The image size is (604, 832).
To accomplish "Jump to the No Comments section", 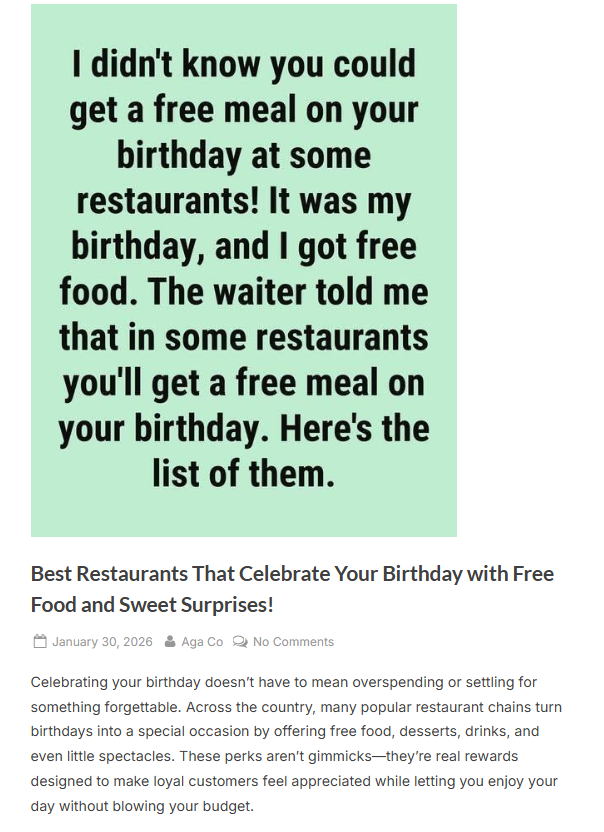I will click(x=293, y=642).
